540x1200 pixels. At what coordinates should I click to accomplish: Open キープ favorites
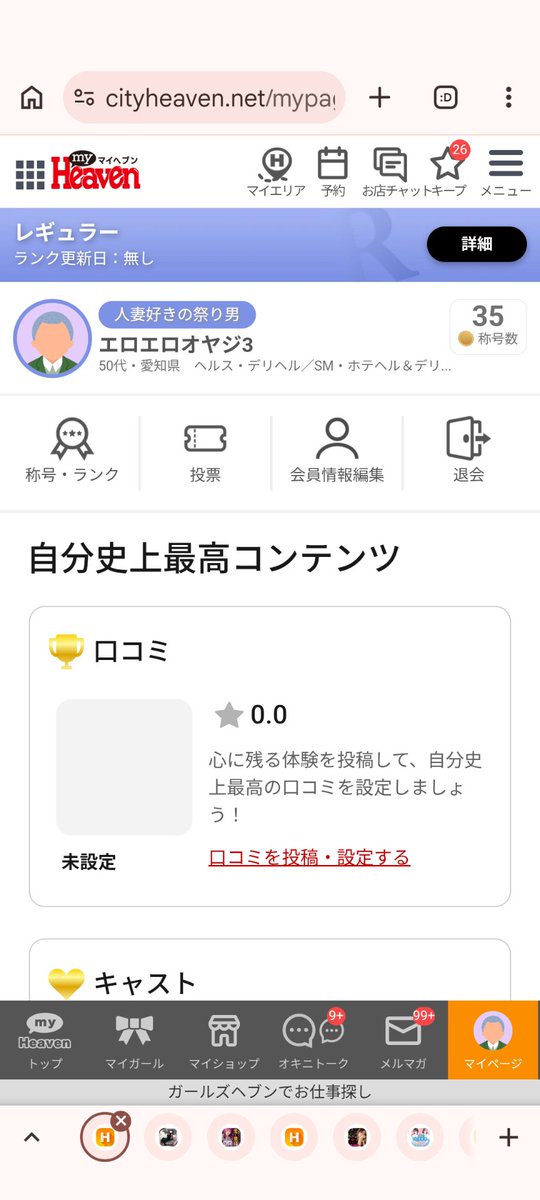(x=446, y=172)
